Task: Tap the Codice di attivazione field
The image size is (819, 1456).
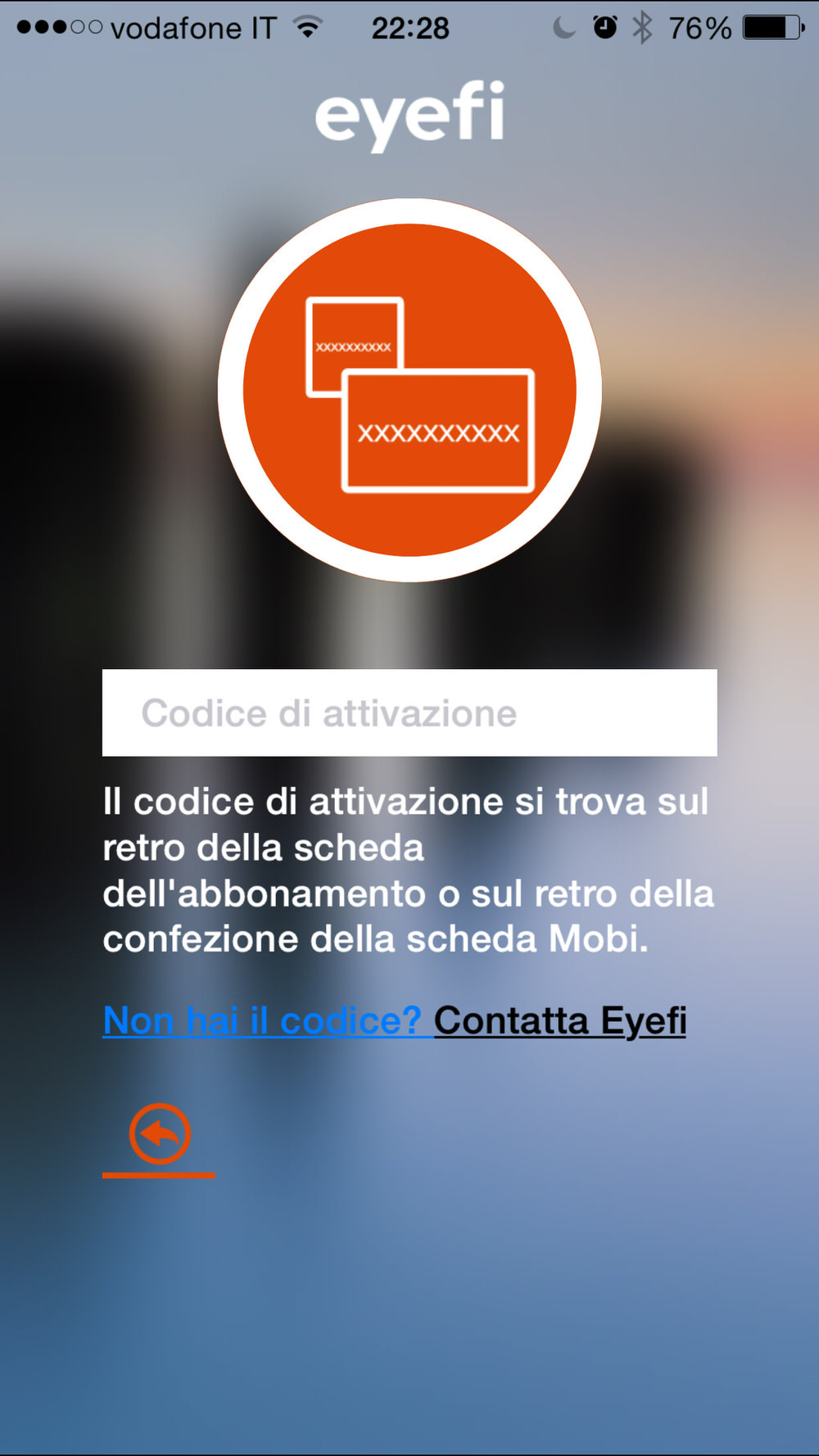Action: pyautogui.click(x=409, y=713)
